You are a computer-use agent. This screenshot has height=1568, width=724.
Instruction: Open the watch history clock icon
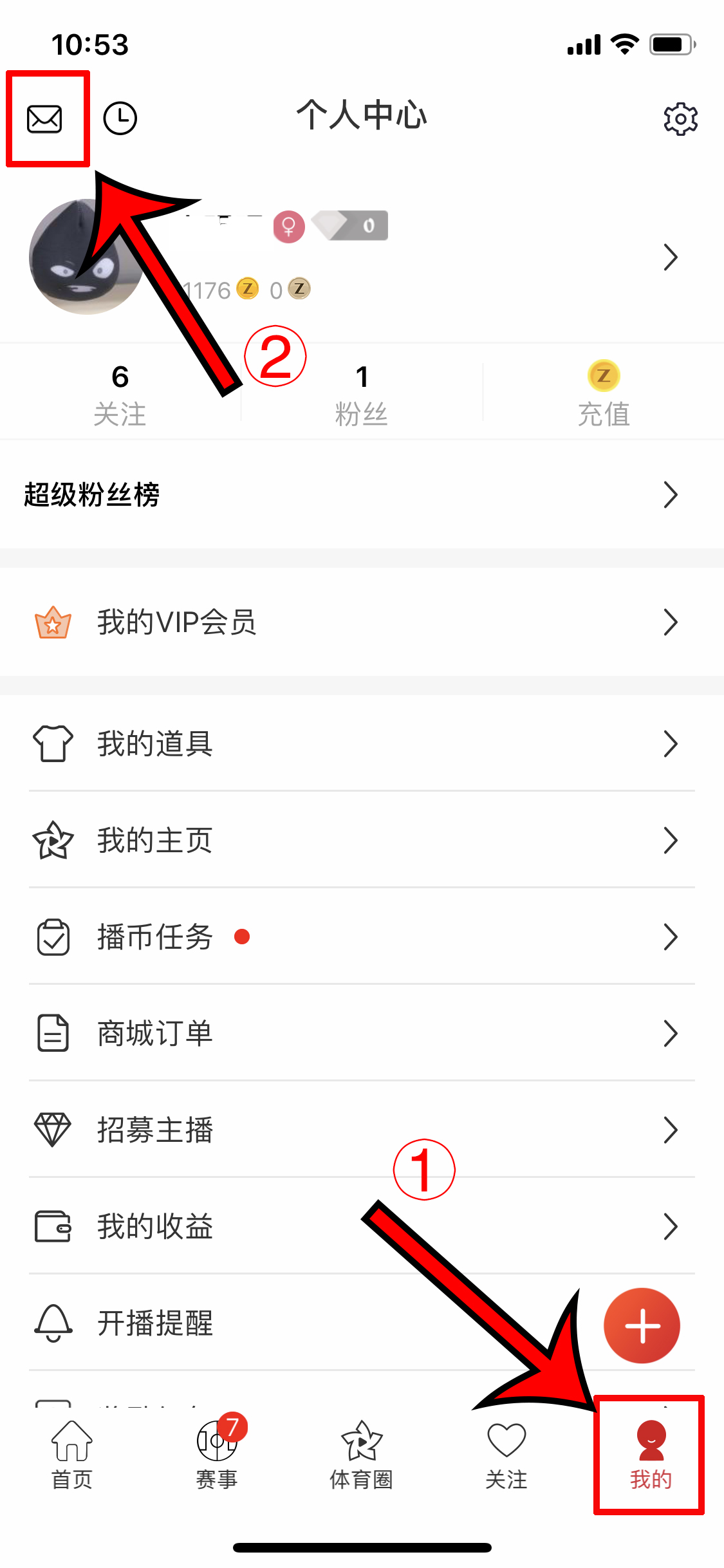pos(120,119)
